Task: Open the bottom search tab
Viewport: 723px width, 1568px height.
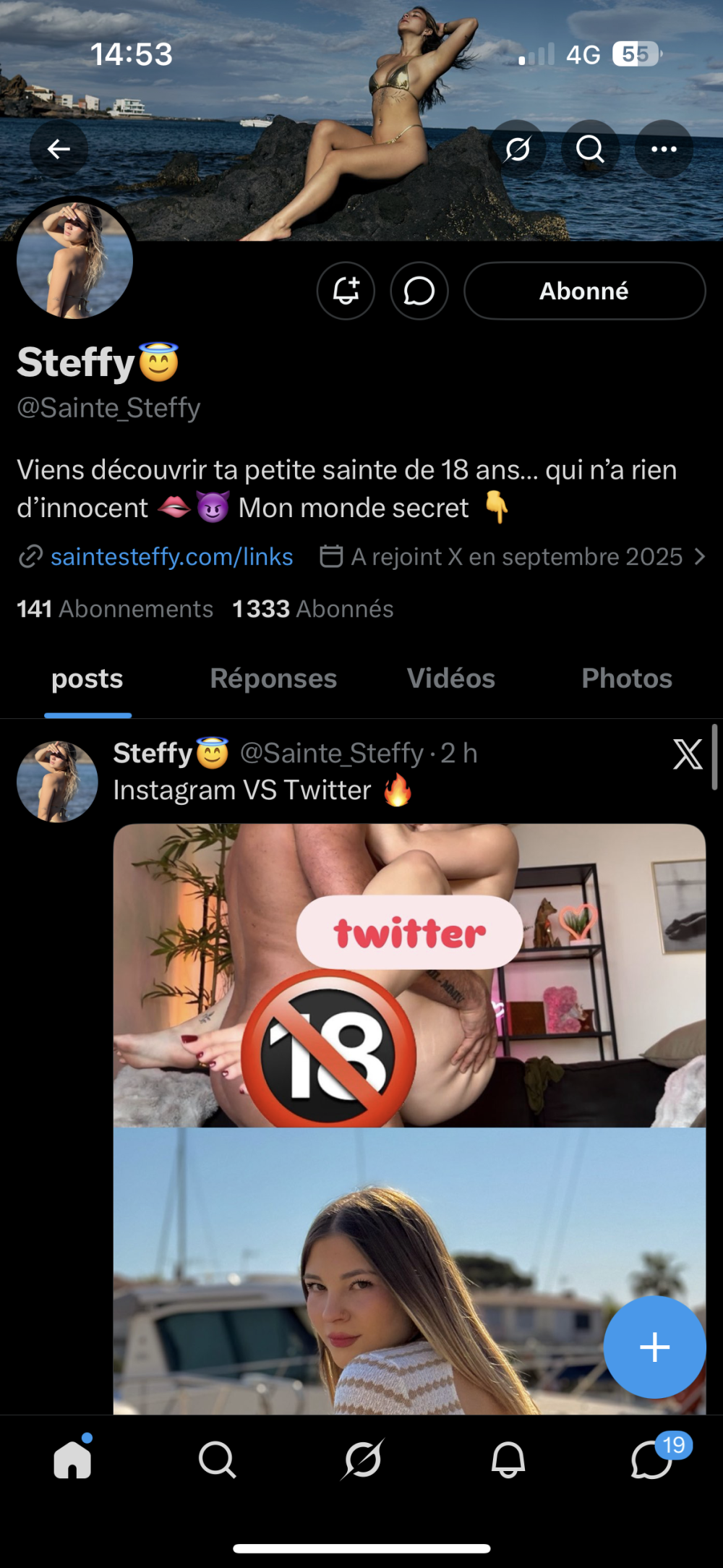Action: [217, 1460]
